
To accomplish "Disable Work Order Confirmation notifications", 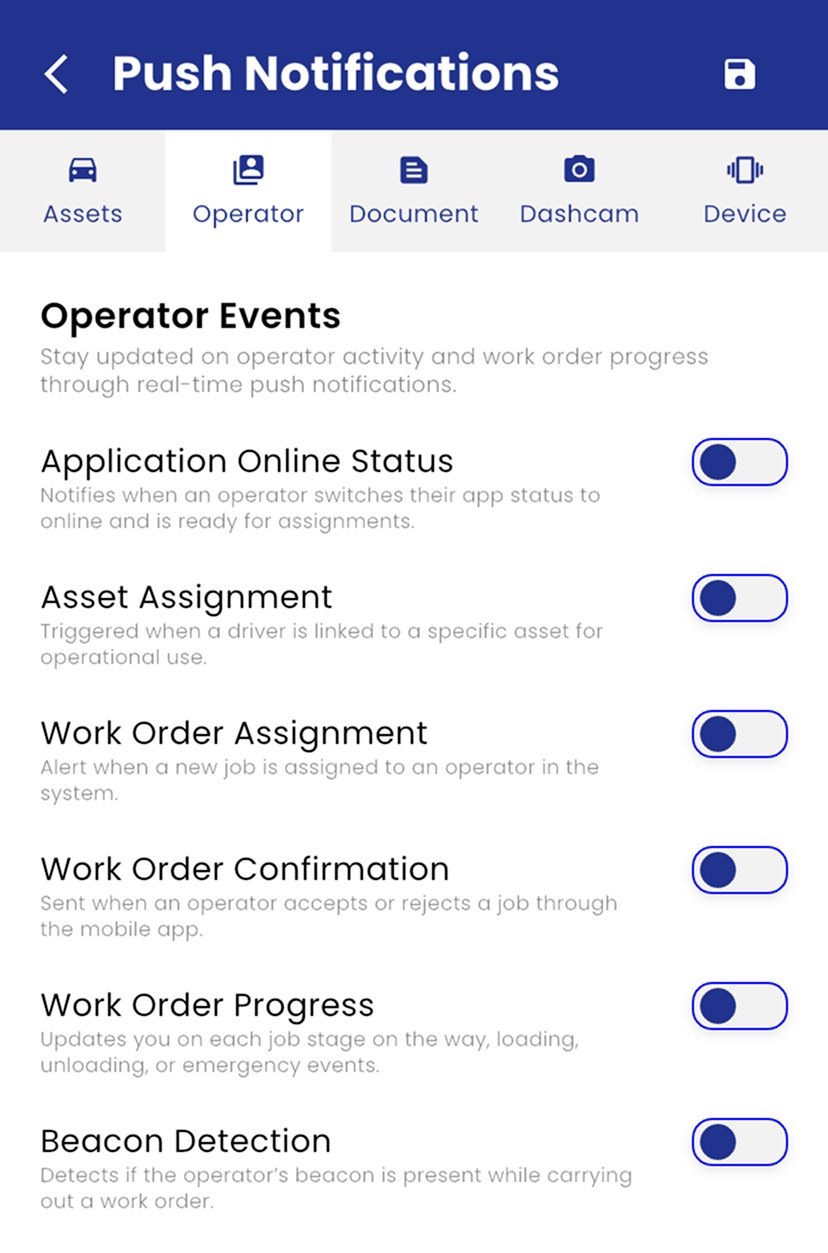I will tap(739, 870).
